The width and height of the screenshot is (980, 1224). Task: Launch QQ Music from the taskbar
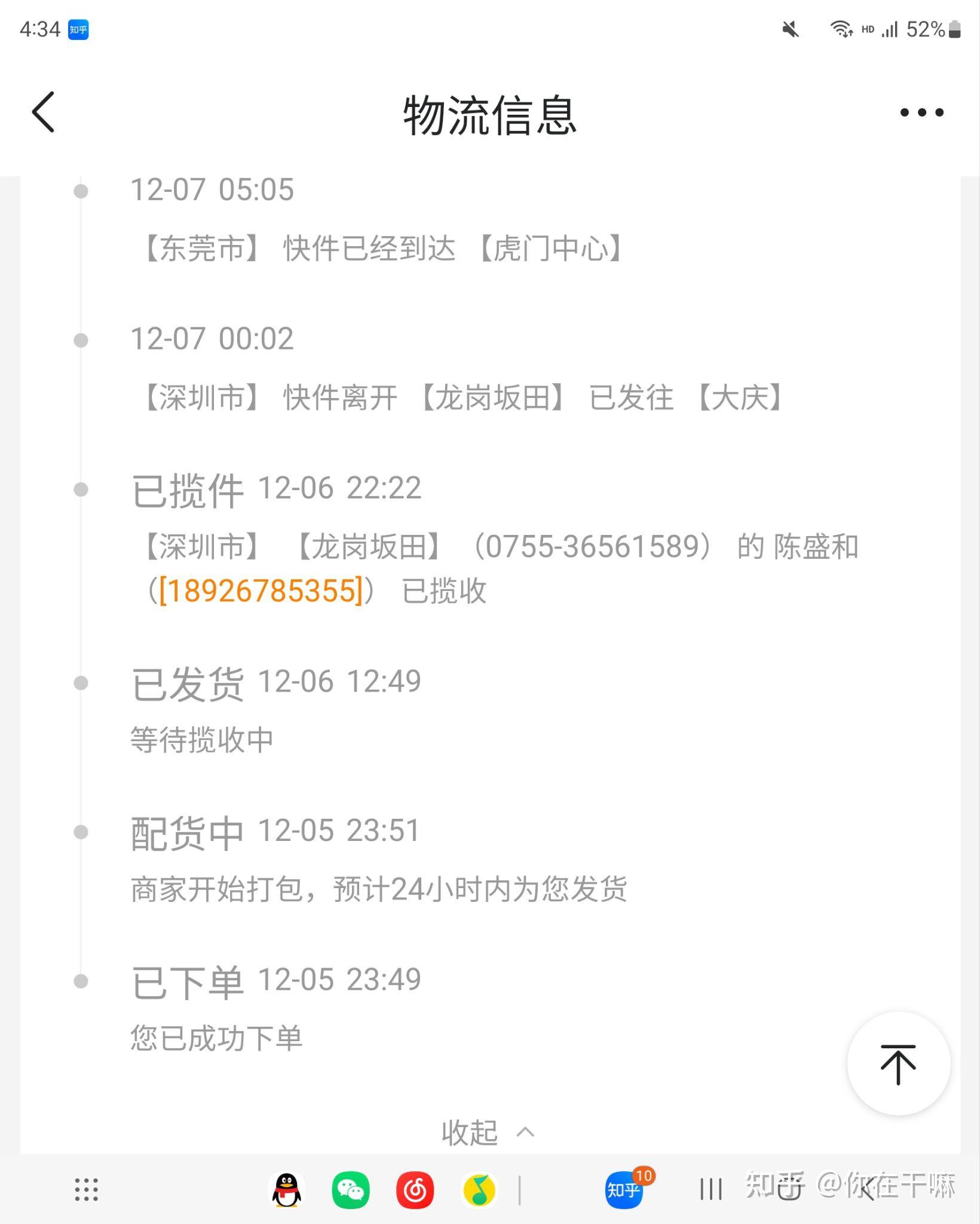(479, 1190)
